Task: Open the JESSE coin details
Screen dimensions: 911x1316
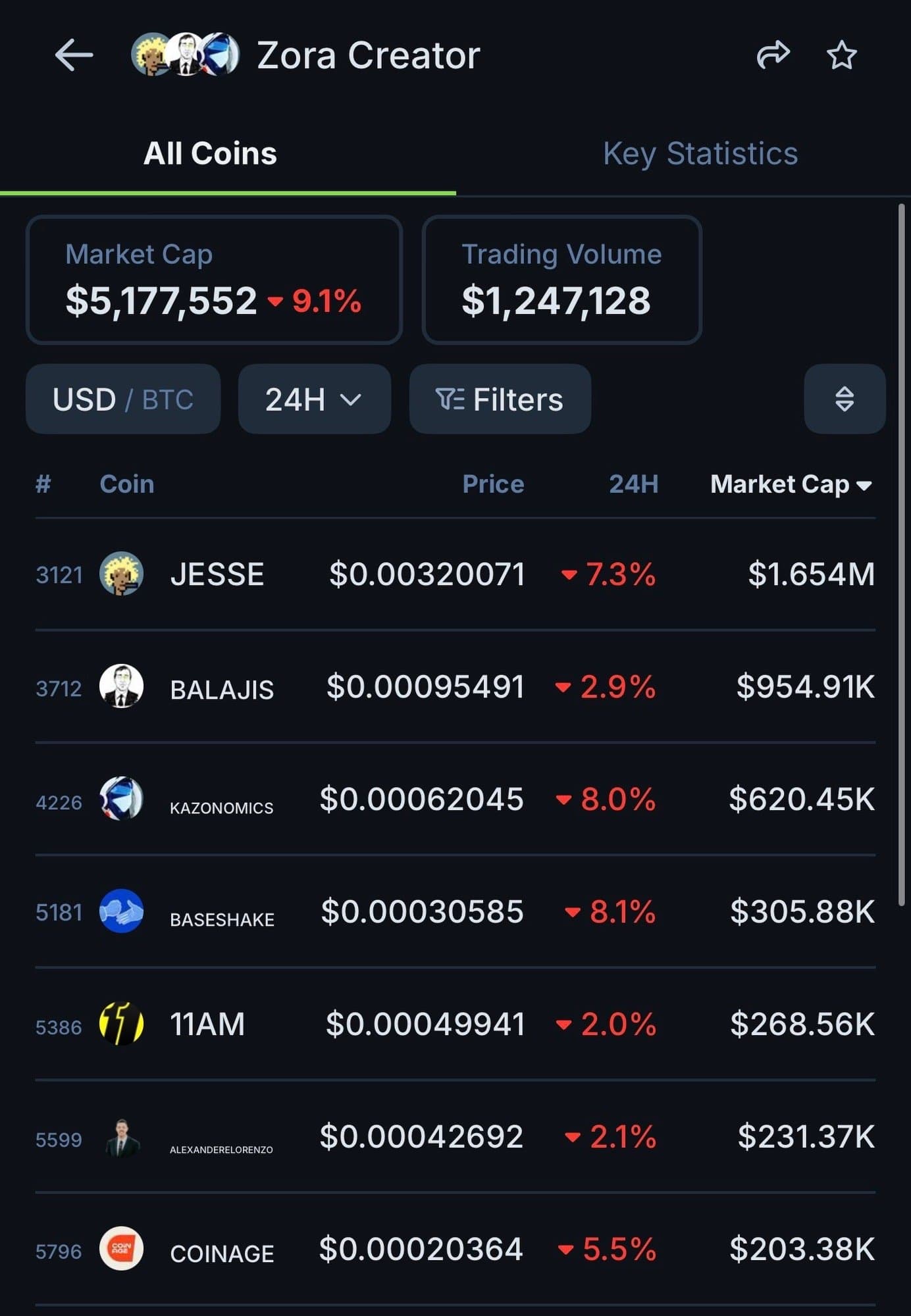Action: point(217,574)
